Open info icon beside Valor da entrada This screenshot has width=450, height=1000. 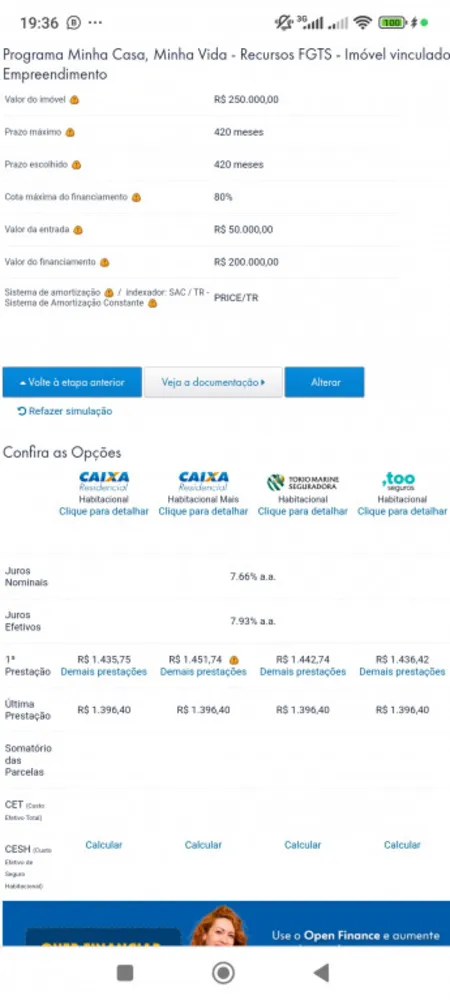tap(78, 230)
